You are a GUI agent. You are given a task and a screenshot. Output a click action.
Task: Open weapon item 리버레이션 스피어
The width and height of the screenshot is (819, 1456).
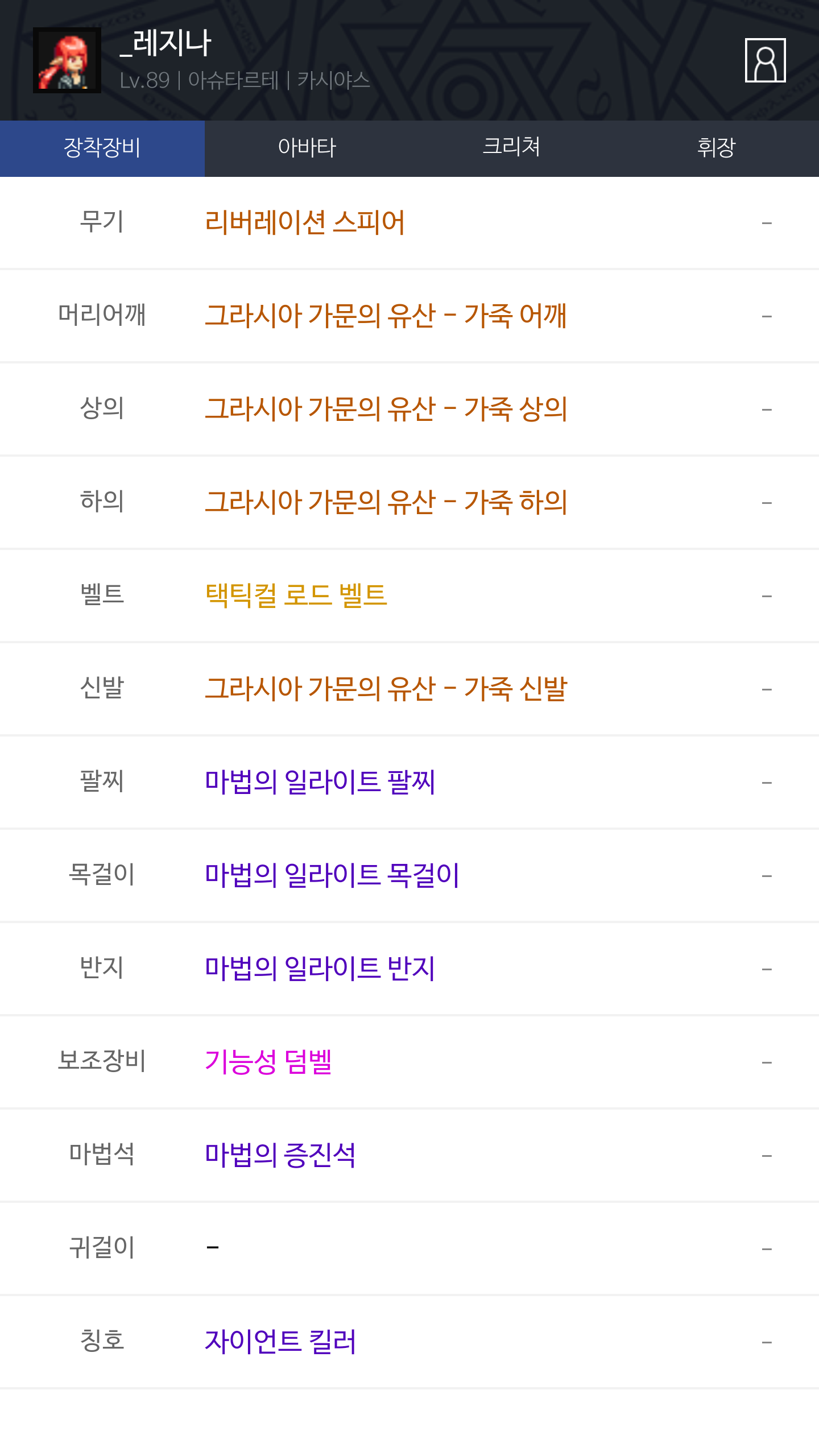(x=305, y=222)
